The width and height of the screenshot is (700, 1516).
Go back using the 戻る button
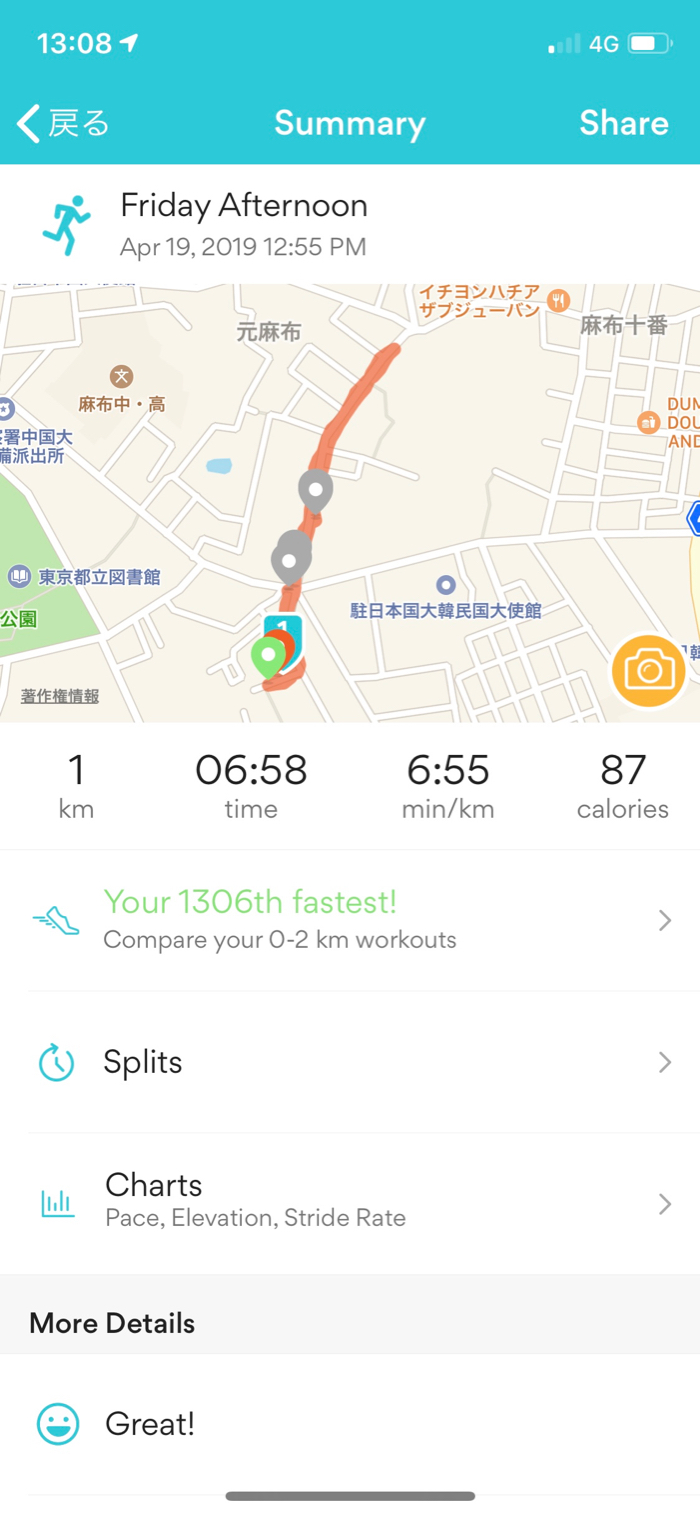[62, 123]
